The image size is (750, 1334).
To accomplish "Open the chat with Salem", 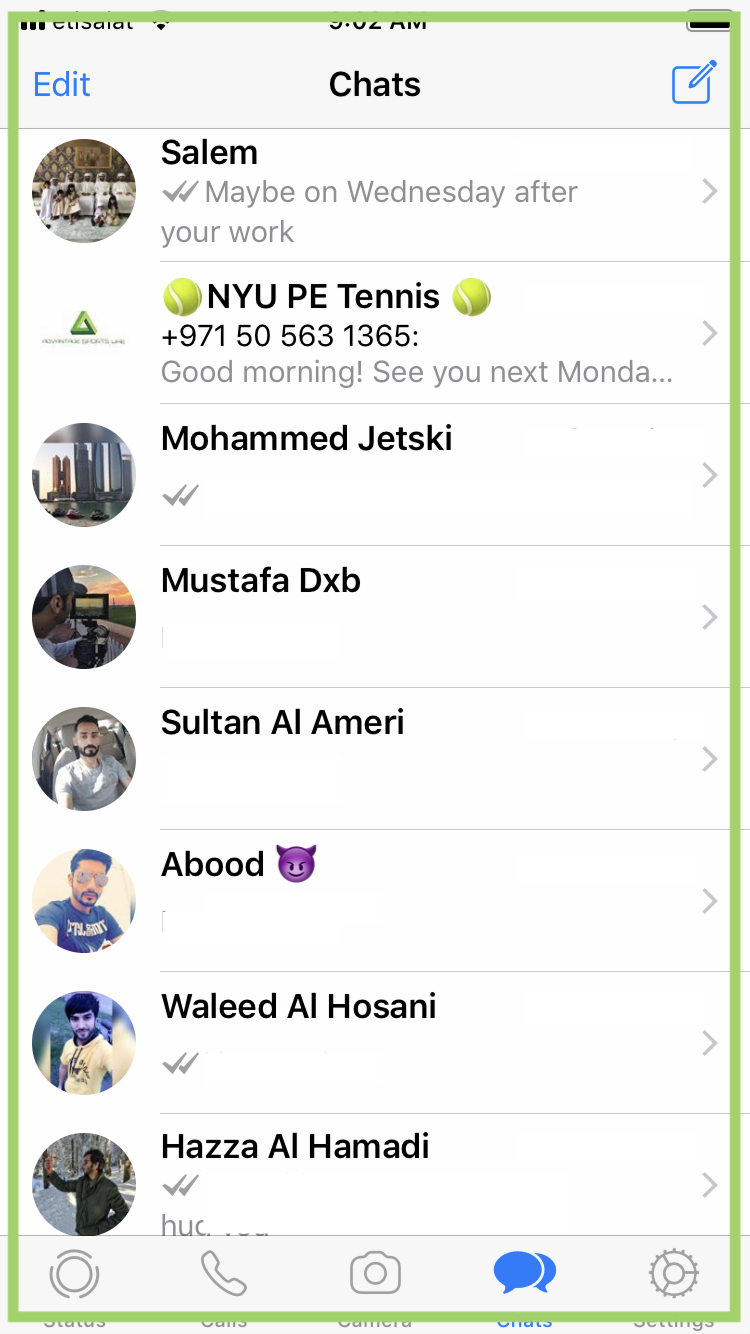I will coord(400,191).
